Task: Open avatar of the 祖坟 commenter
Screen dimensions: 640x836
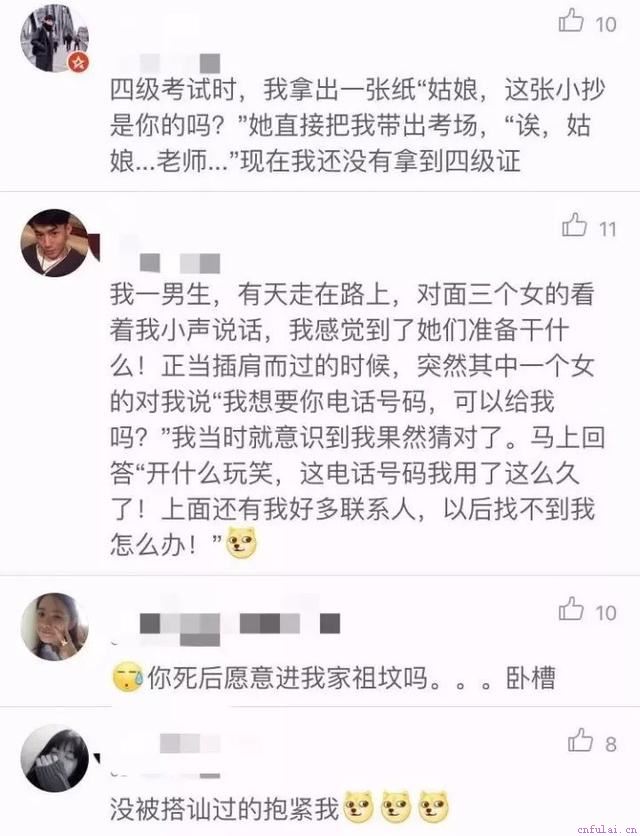Action: pos(55,626)
